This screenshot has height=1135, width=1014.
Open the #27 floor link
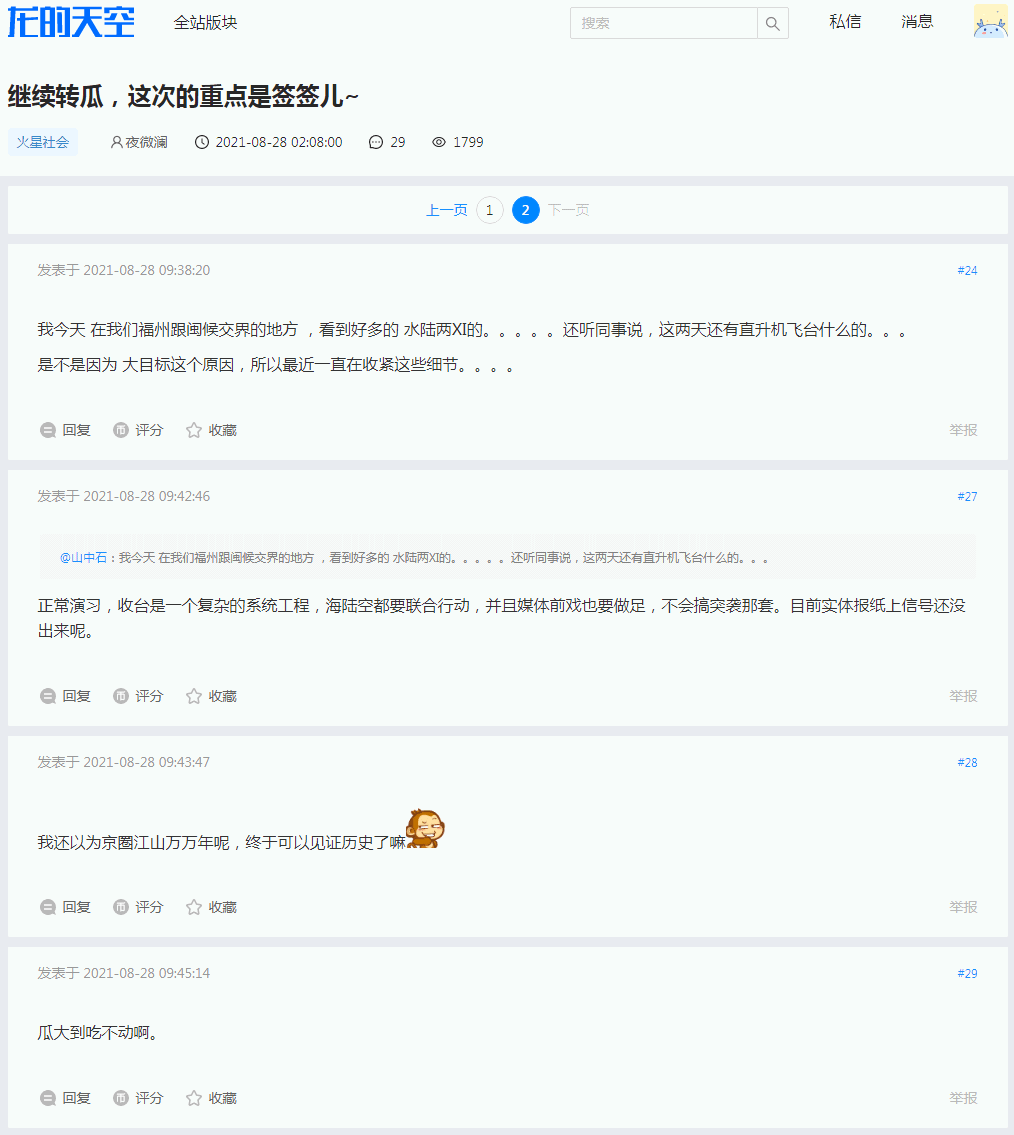967,496
